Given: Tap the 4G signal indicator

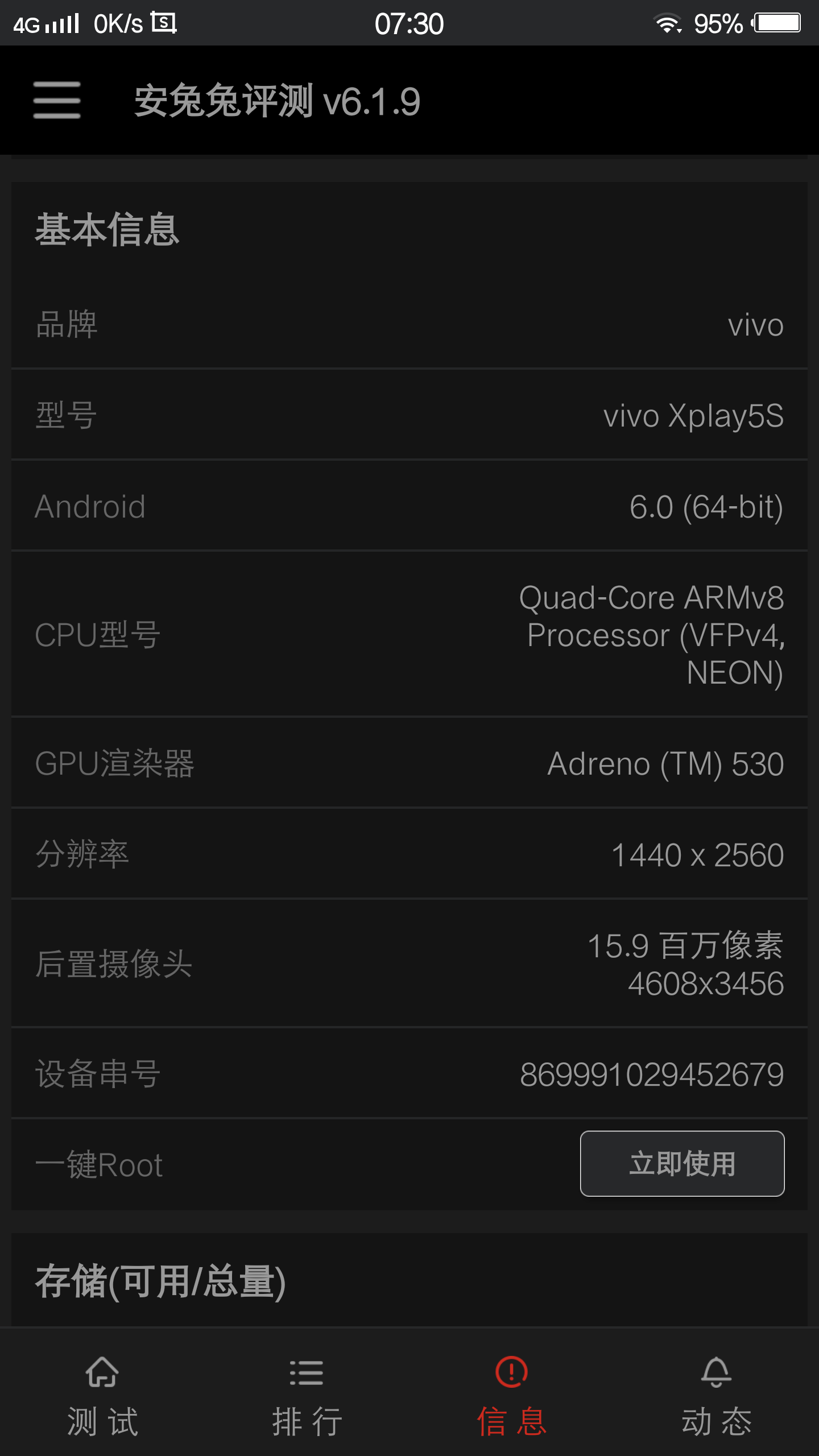Looking at the screenshot, I should pyautogui.click(x=40, y=23).
